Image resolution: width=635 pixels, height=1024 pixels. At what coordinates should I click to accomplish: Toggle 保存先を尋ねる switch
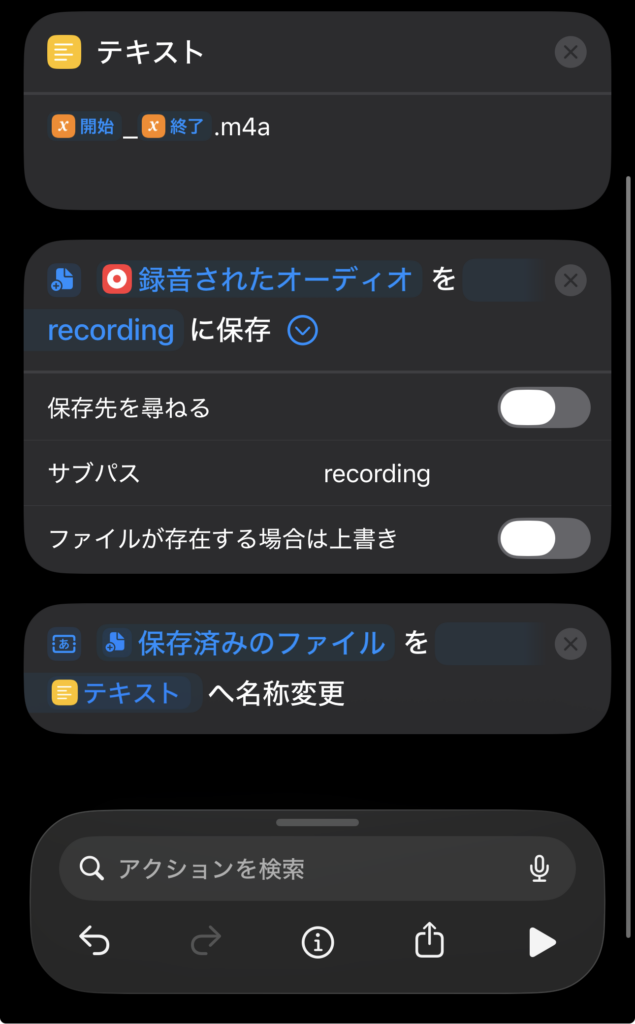[x=543, y=408]
